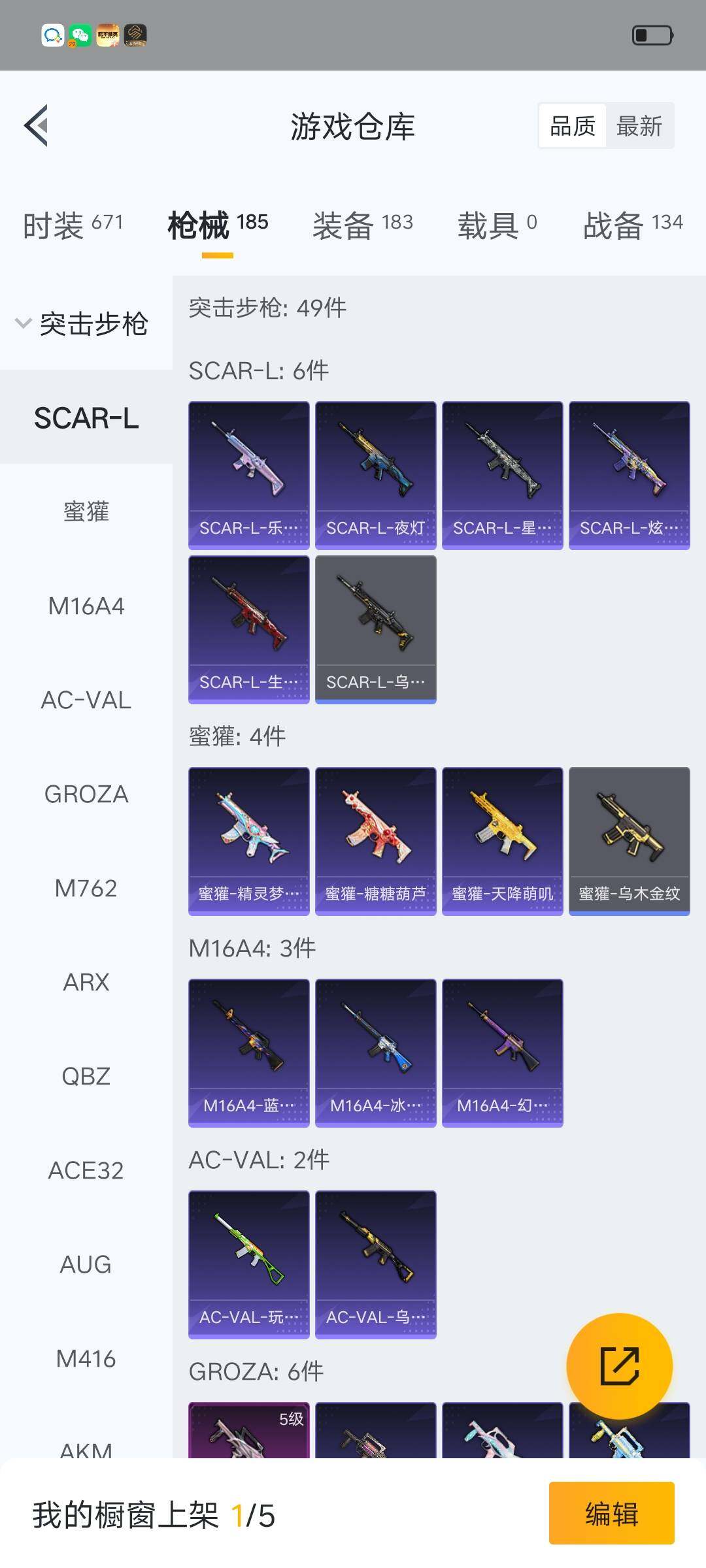Switch to the 装备 tab

[x=345, y=225]
